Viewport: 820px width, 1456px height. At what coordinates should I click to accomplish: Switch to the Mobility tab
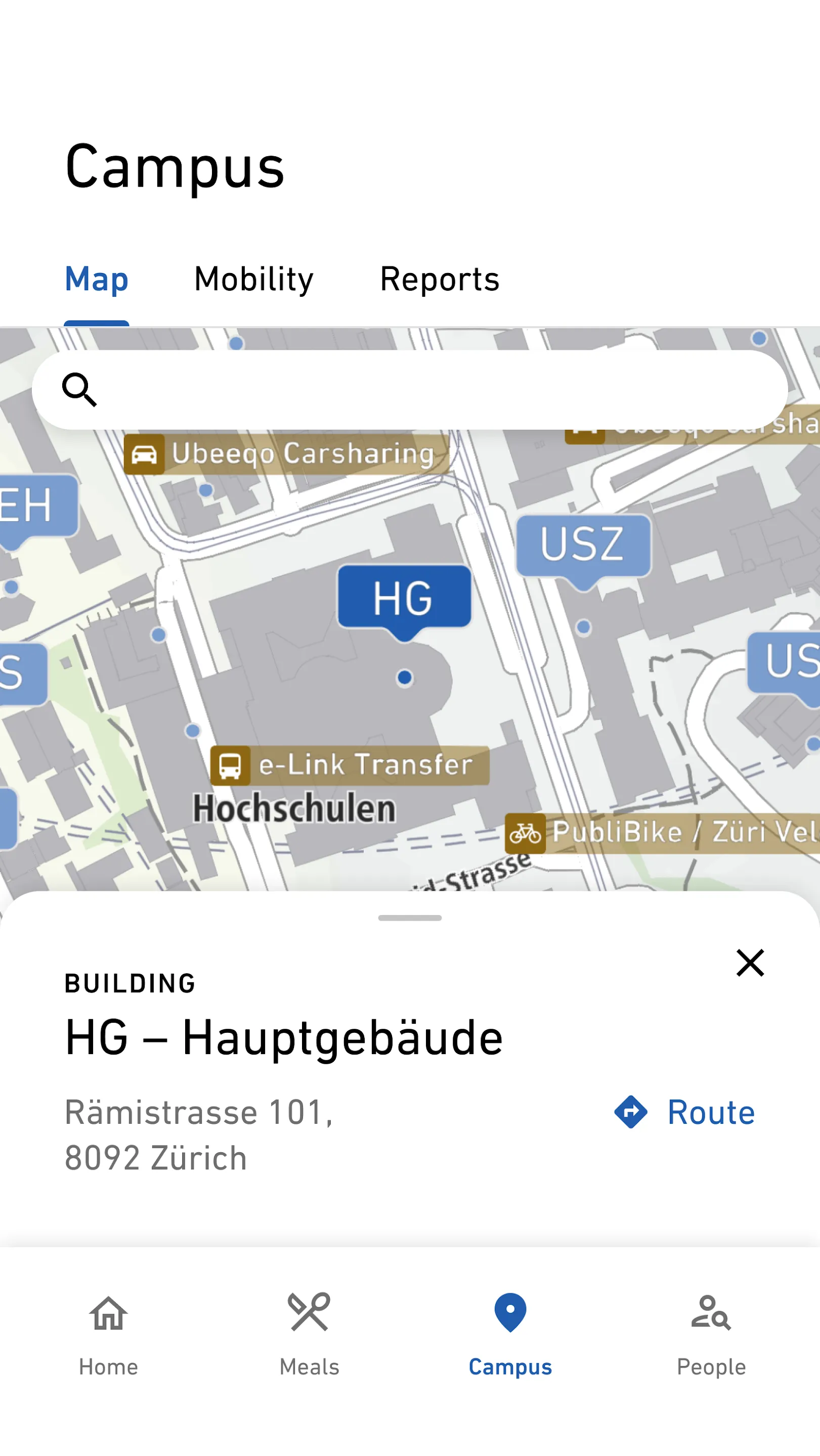tap(253, 279)
